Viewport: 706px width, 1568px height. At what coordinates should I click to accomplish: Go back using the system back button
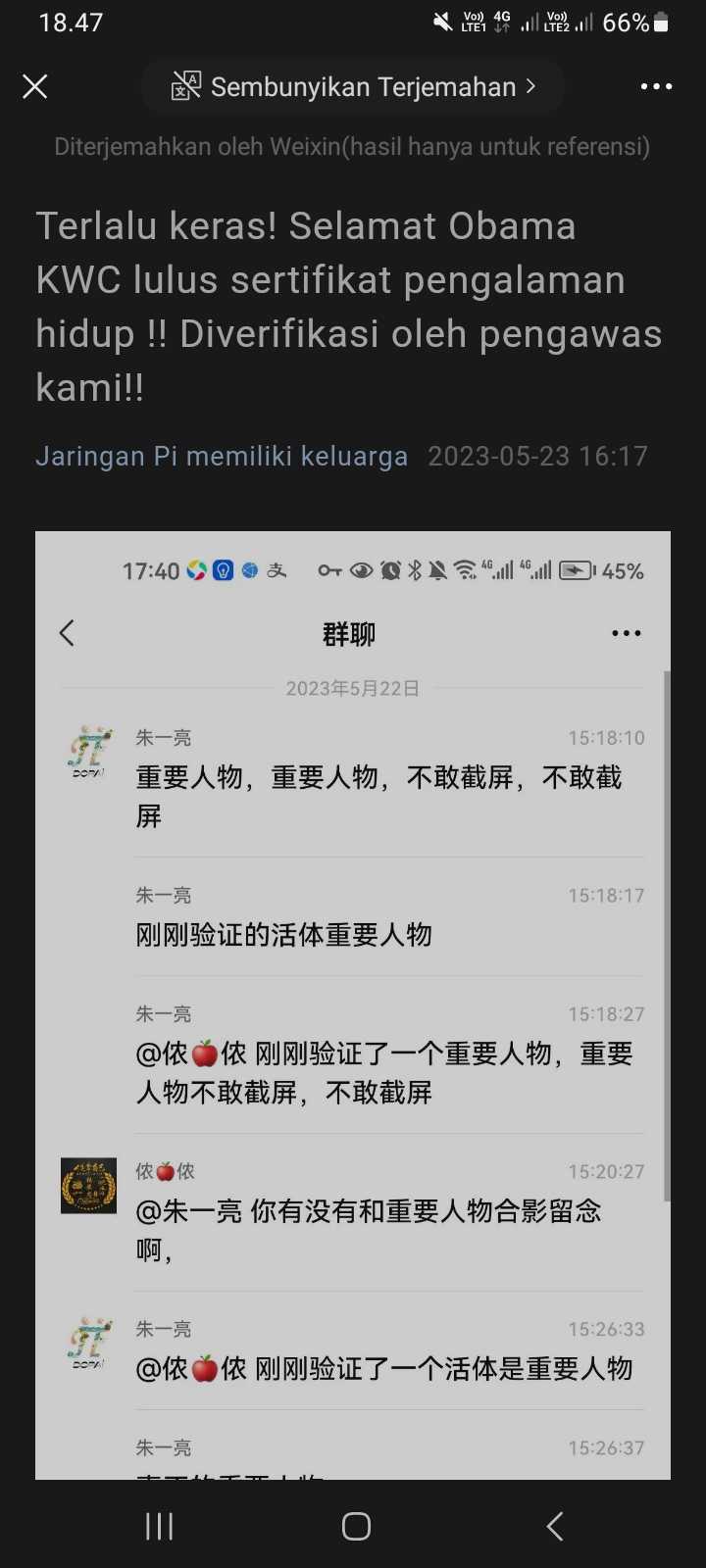click(555, 1526)
